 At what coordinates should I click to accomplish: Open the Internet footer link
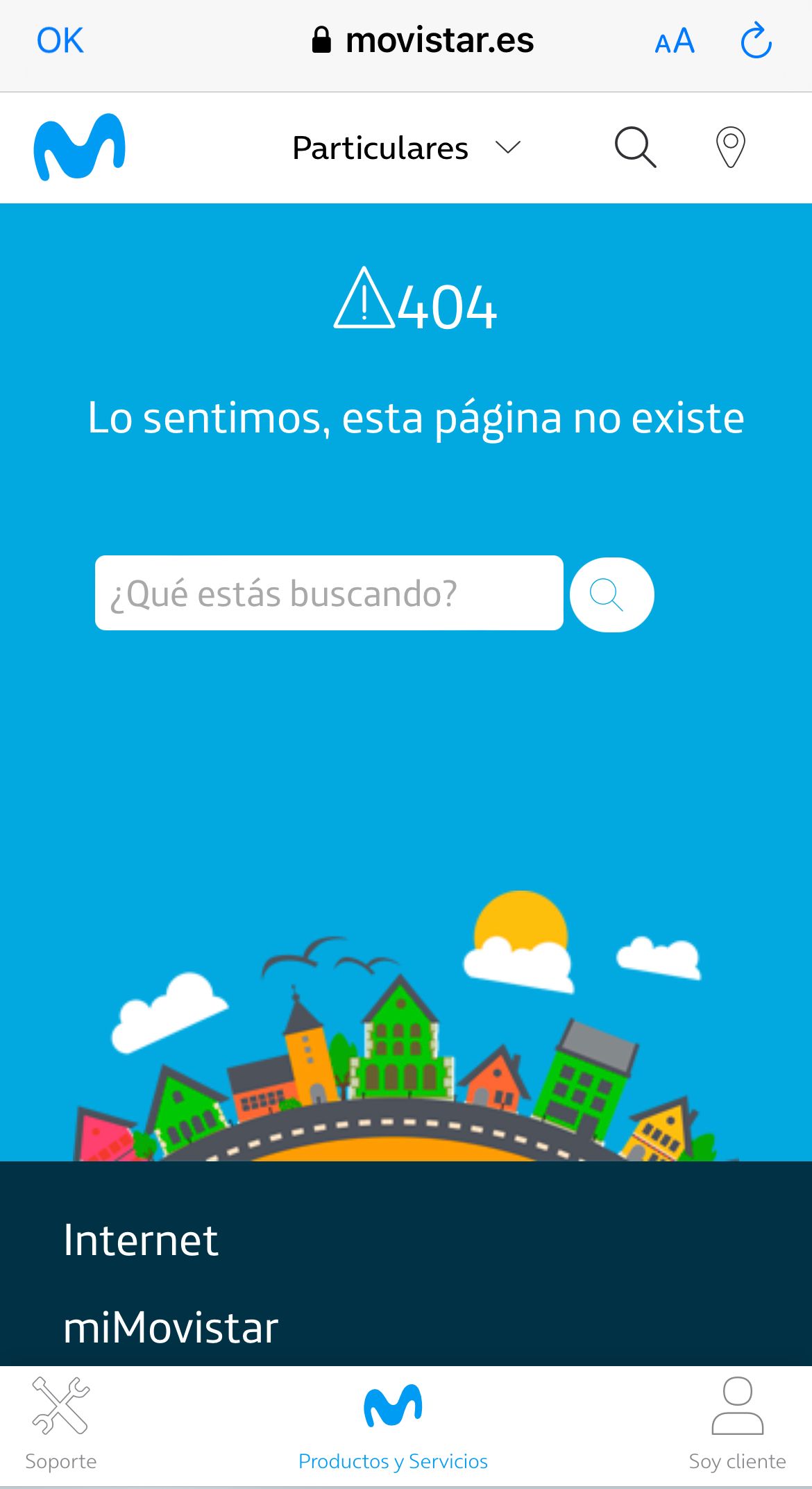(x=141, y=1240)
